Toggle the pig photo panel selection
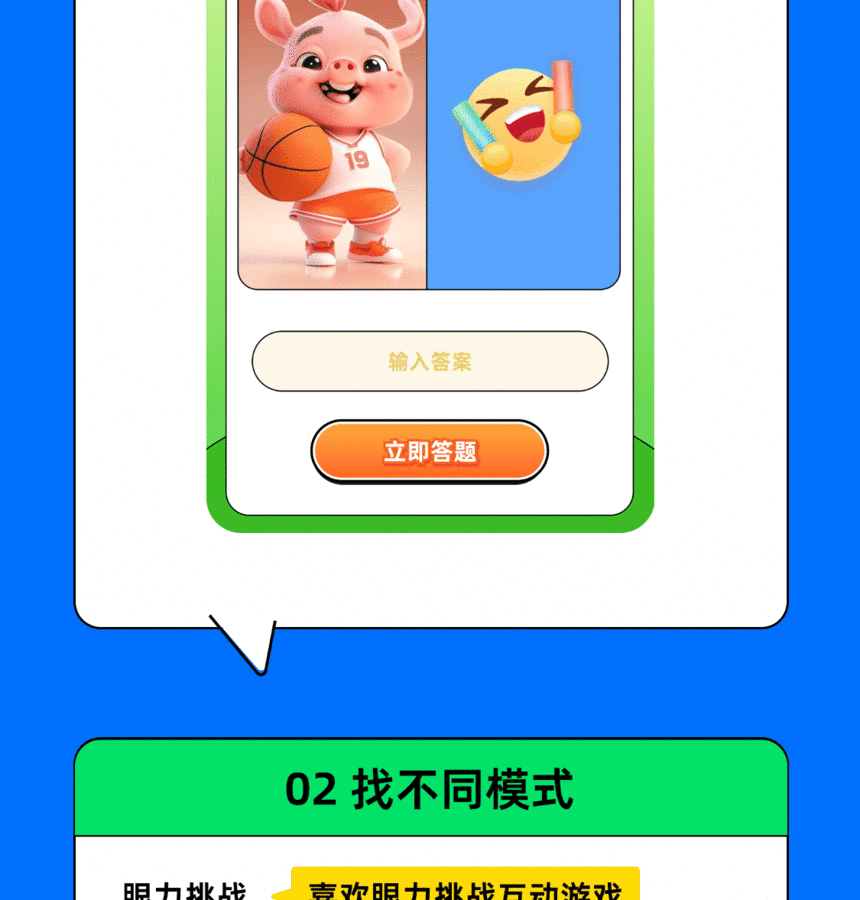 tap(330, 230)
